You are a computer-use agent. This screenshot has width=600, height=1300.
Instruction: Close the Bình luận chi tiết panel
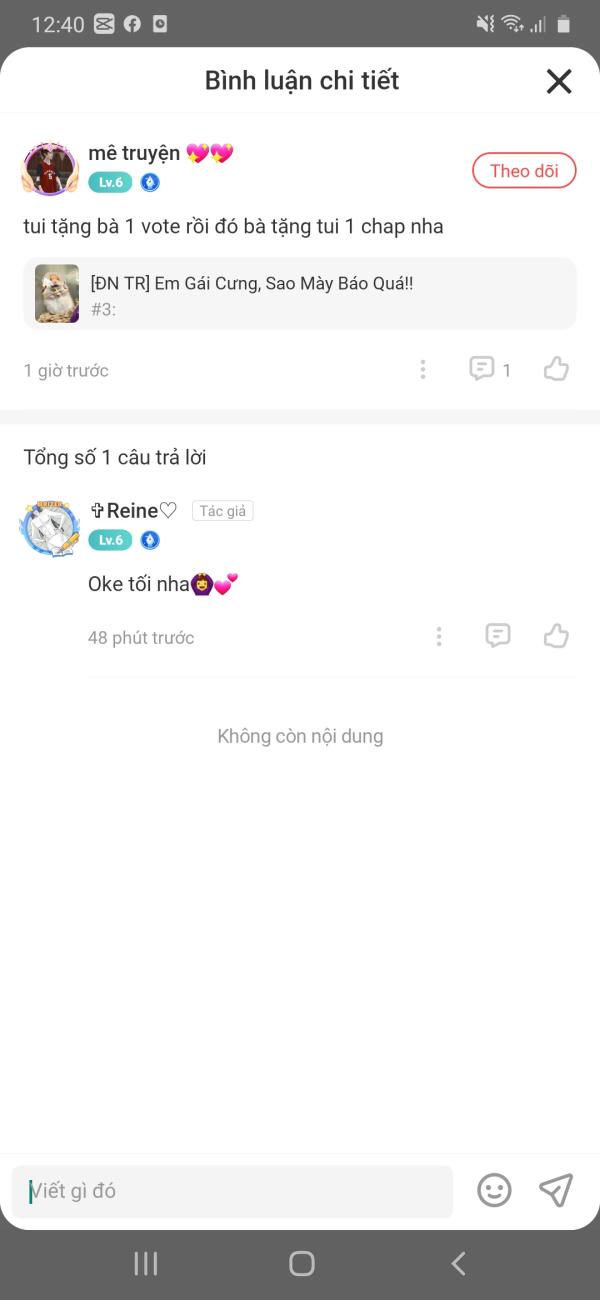point(559,81)
